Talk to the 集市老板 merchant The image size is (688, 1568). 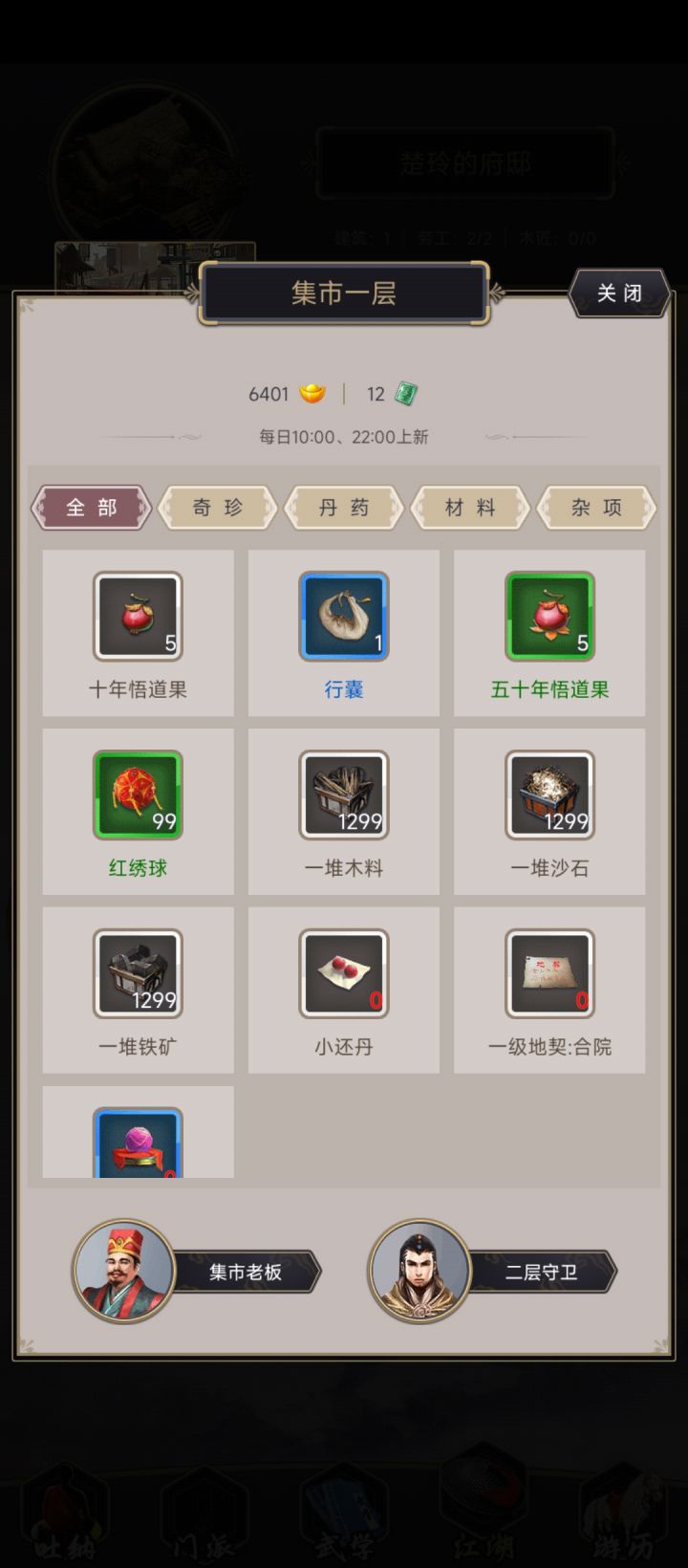[124, 1270]
